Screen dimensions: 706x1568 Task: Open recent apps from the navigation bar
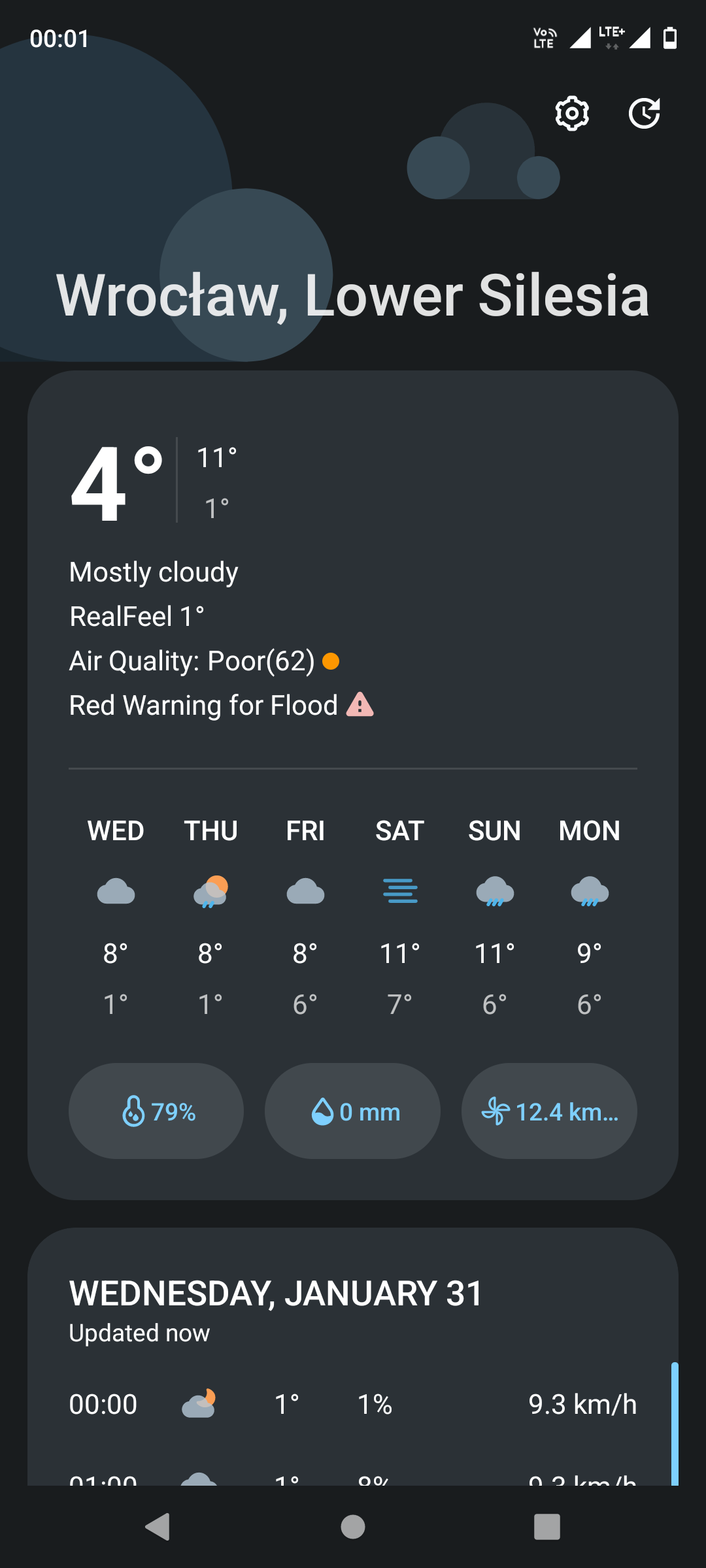point(547,1527)
